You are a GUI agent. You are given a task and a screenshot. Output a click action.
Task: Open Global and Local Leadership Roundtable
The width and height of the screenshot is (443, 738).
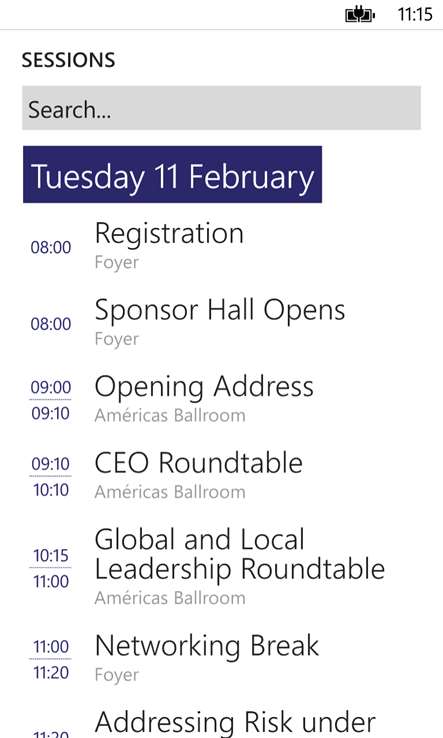pyautogui.click(x=221, y=568)
